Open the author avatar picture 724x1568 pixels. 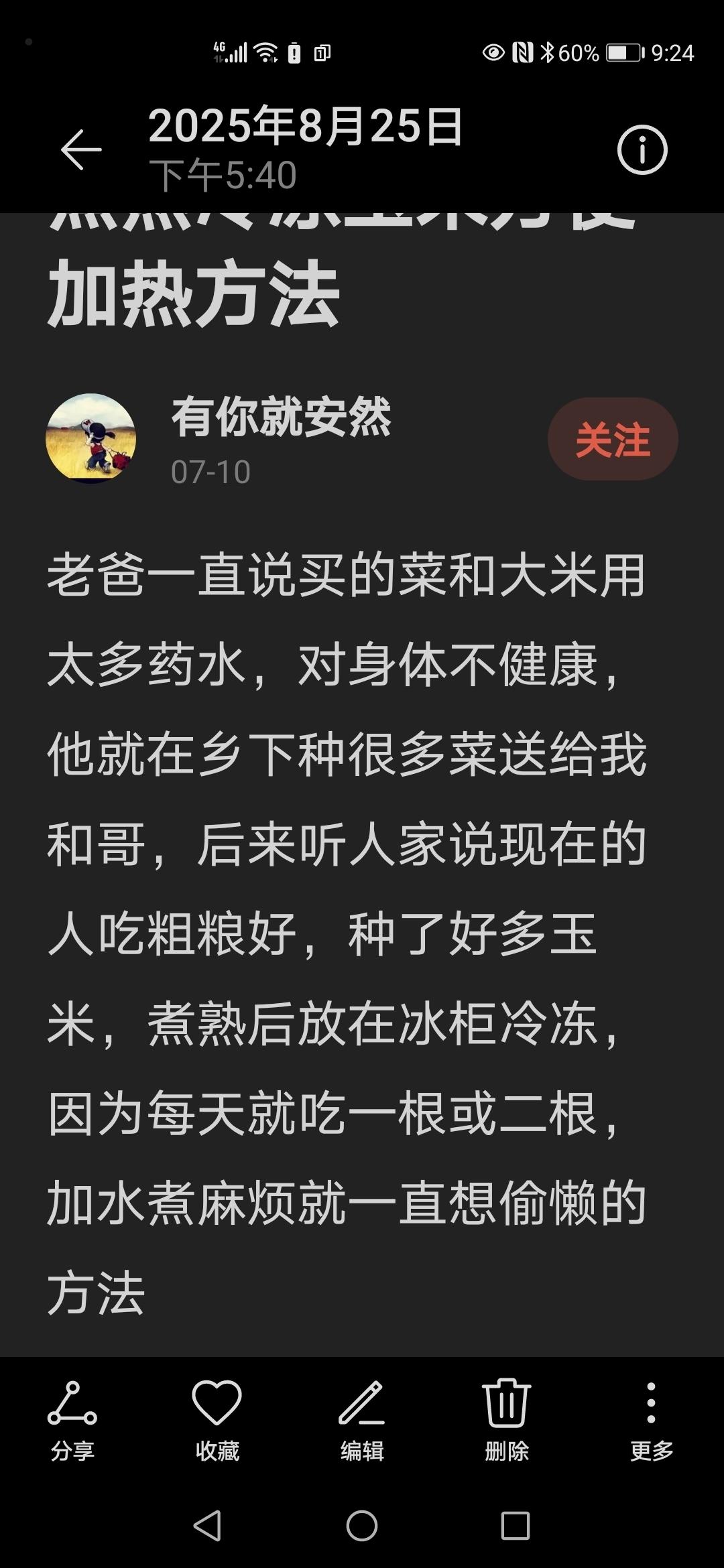tap(97, 439)
